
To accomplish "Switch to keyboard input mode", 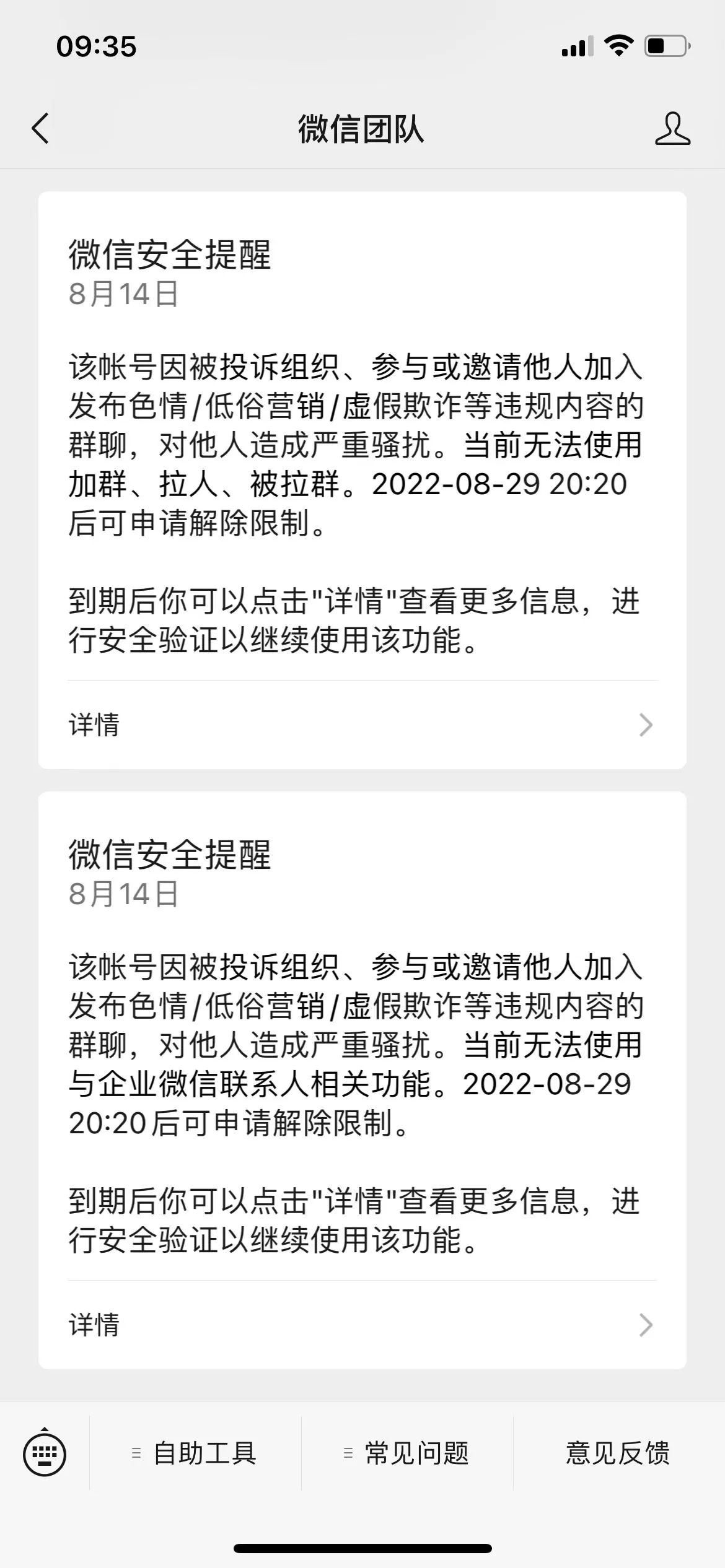I will point(45,1453).
